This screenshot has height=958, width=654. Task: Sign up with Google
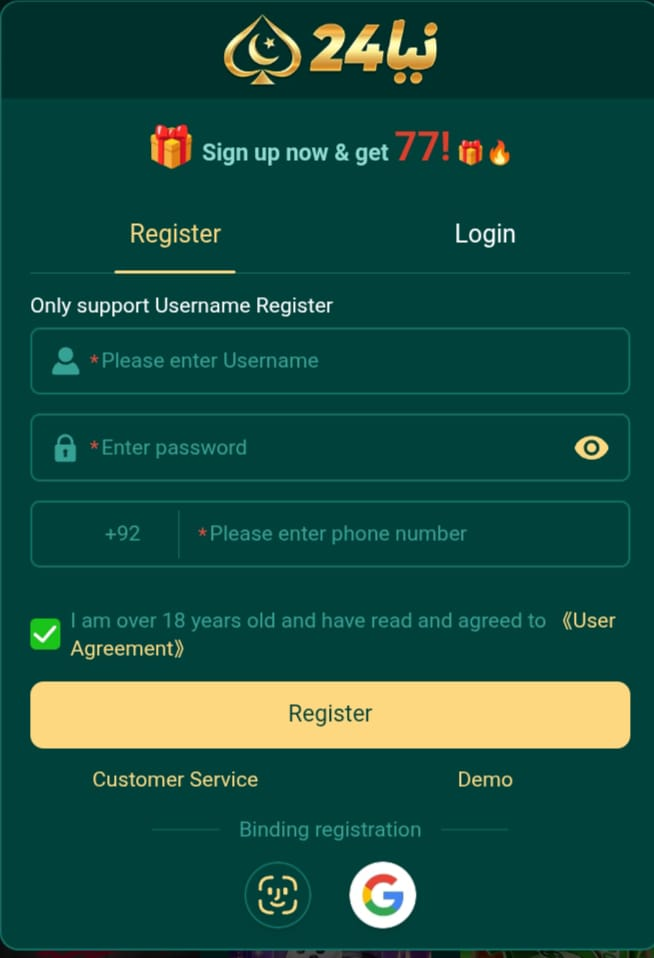(x=382, y=895)
